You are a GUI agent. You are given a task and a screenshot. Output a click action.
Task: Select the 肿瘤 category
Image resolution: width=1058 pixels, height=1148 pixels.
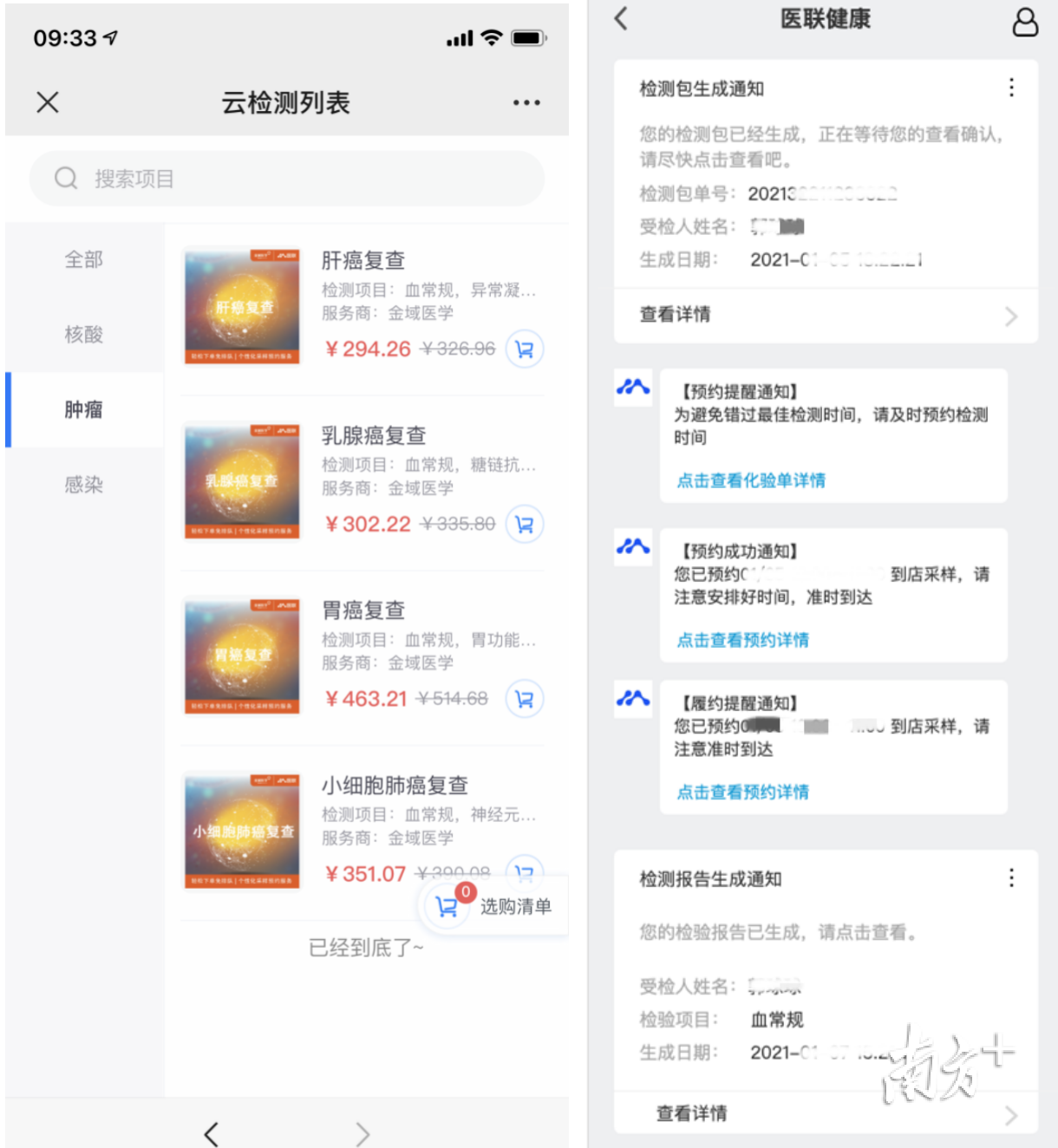coord(83,409)
